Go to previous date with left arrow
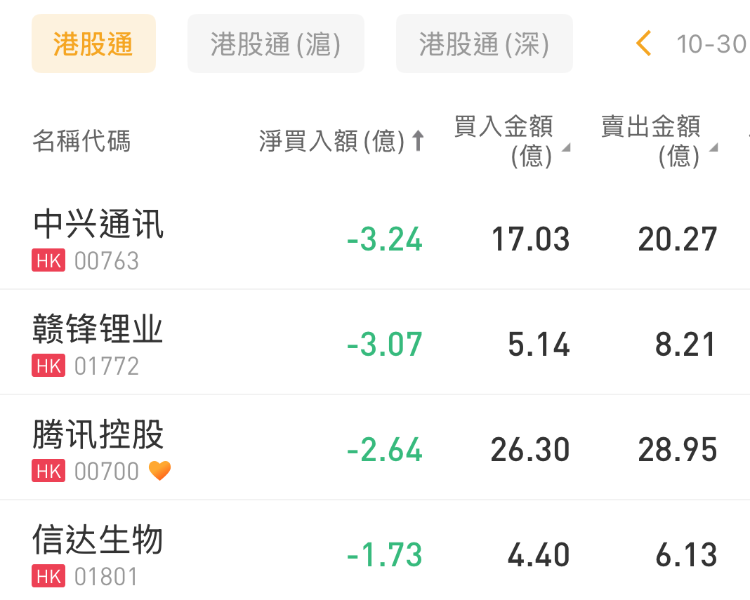750x600 pixels. [644, 43]
